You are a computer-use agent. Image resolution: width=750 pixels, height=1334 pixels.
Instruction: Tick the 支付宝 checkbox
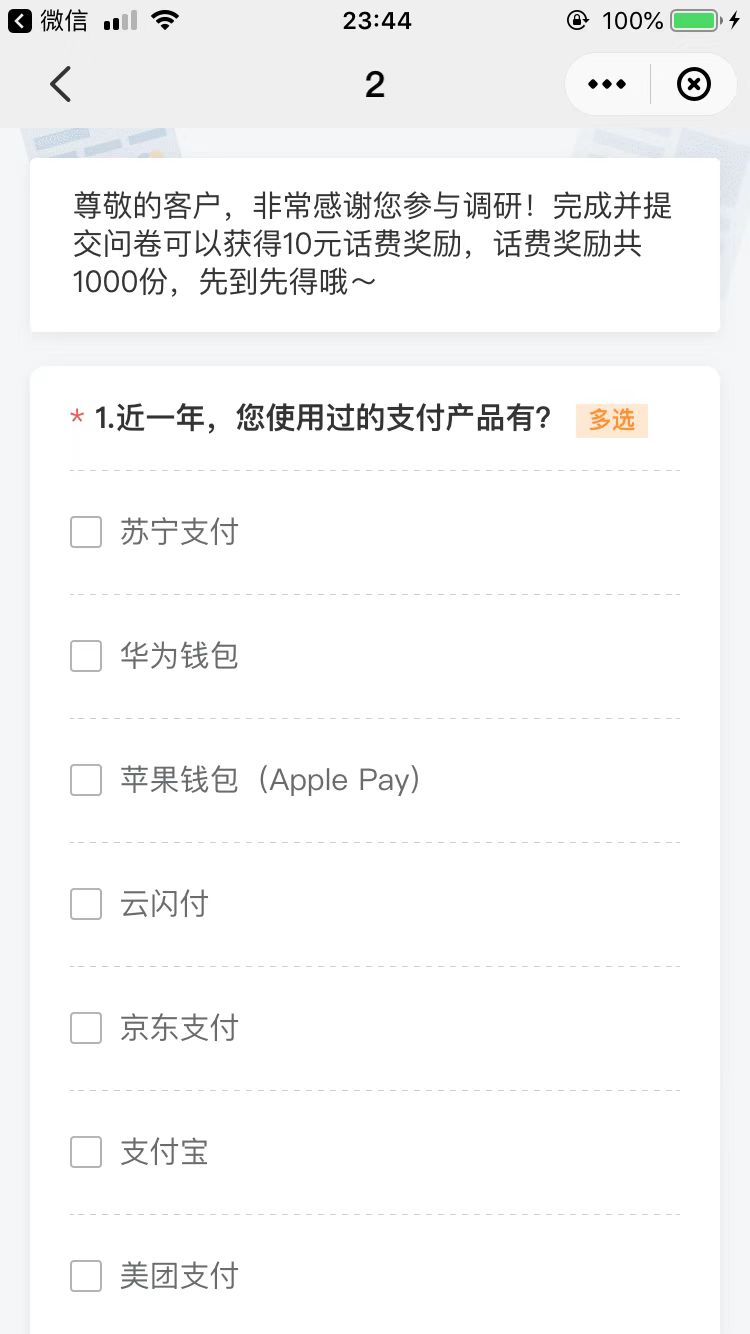[86, 1152]
